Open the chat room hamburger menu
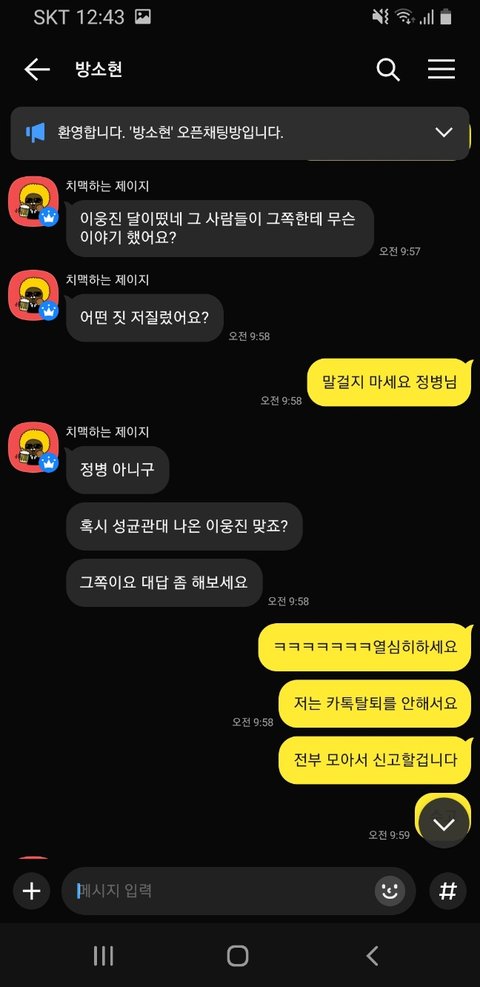The width and height of the screenshot is (480, 987). (442, 69)
